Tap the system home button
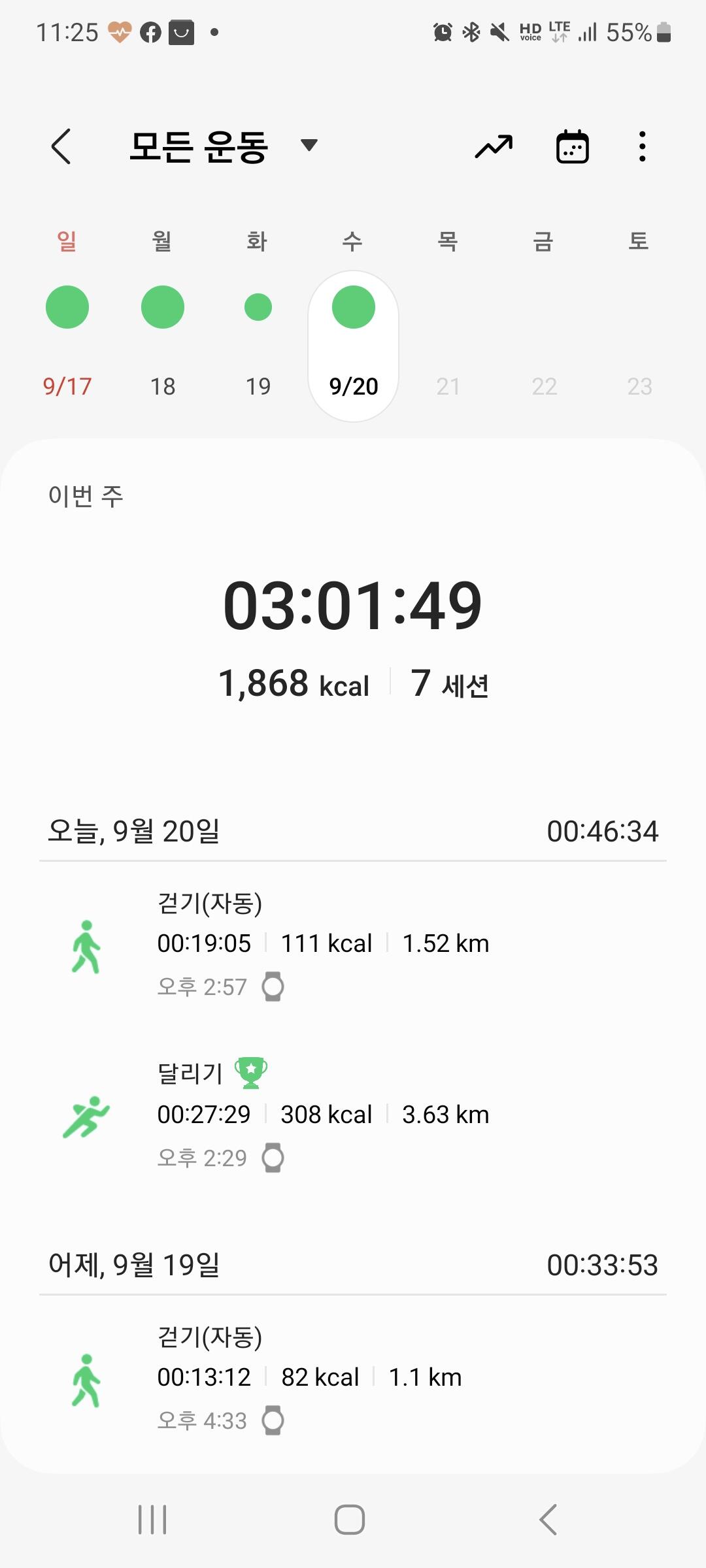This screenshot has width=706, height=1568. click(350, 1519)
